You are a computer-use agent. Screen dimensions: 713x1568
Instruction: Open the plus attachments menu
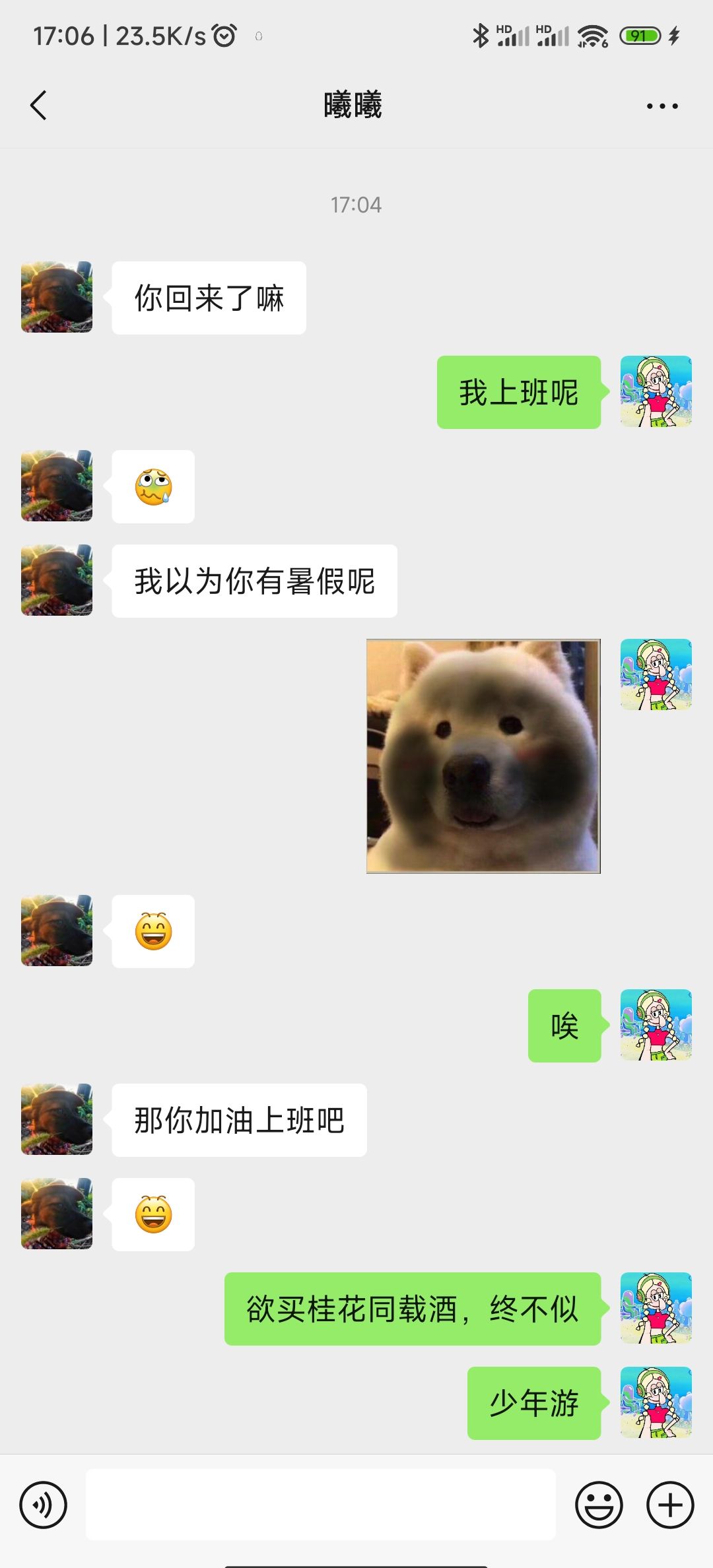(x=669, y=1505)
